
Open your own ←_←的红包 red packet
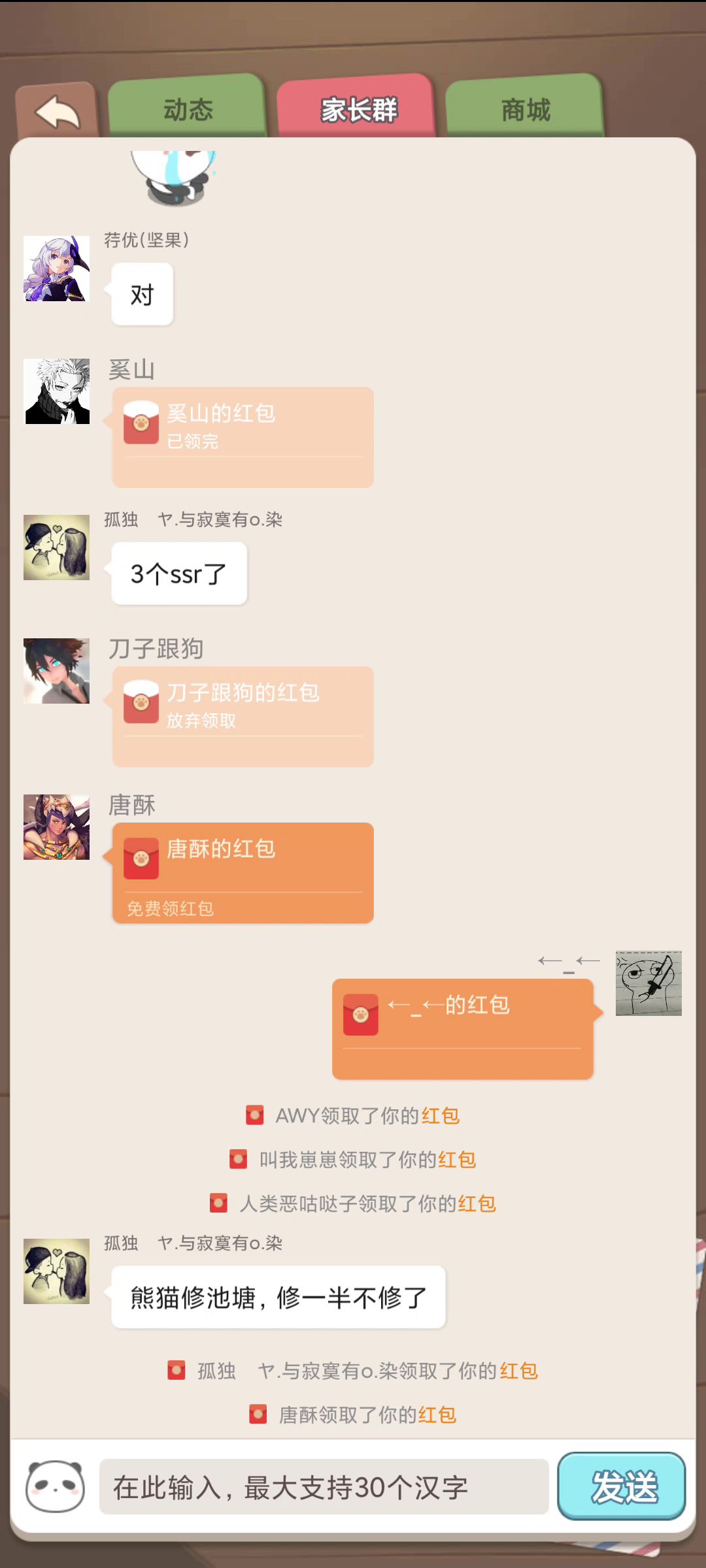point(462,1028)
